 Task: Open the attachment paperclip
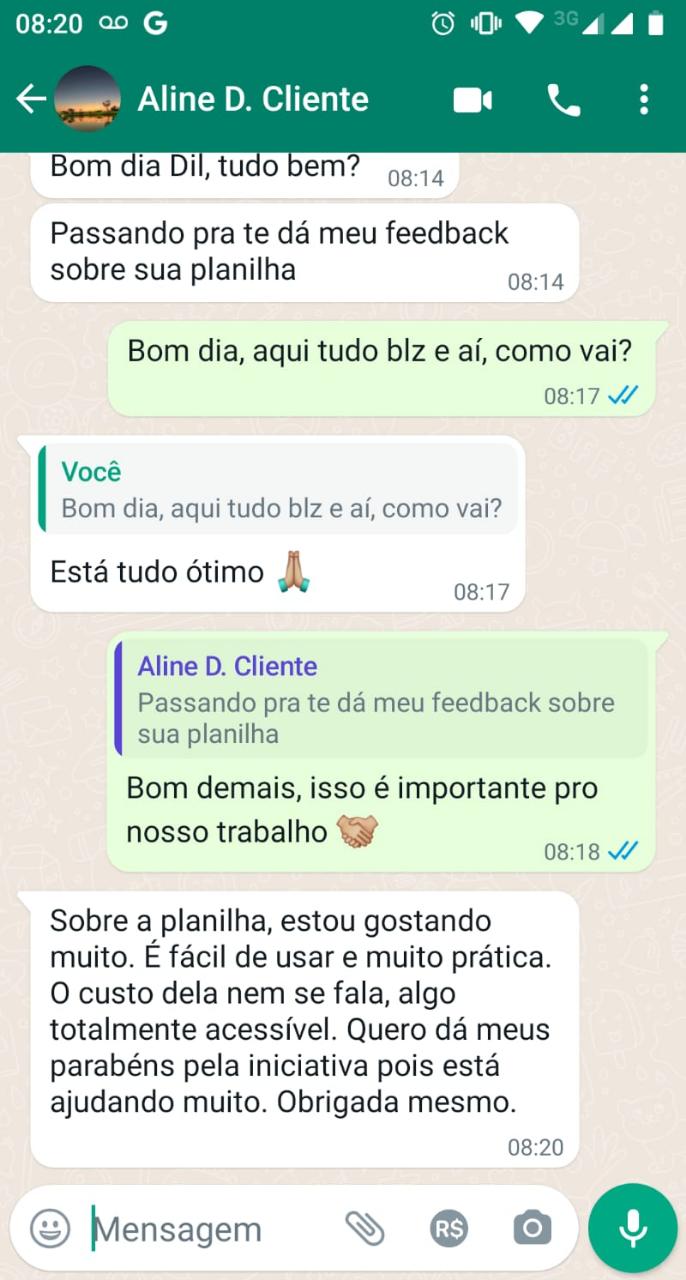tap(364, 1228)
